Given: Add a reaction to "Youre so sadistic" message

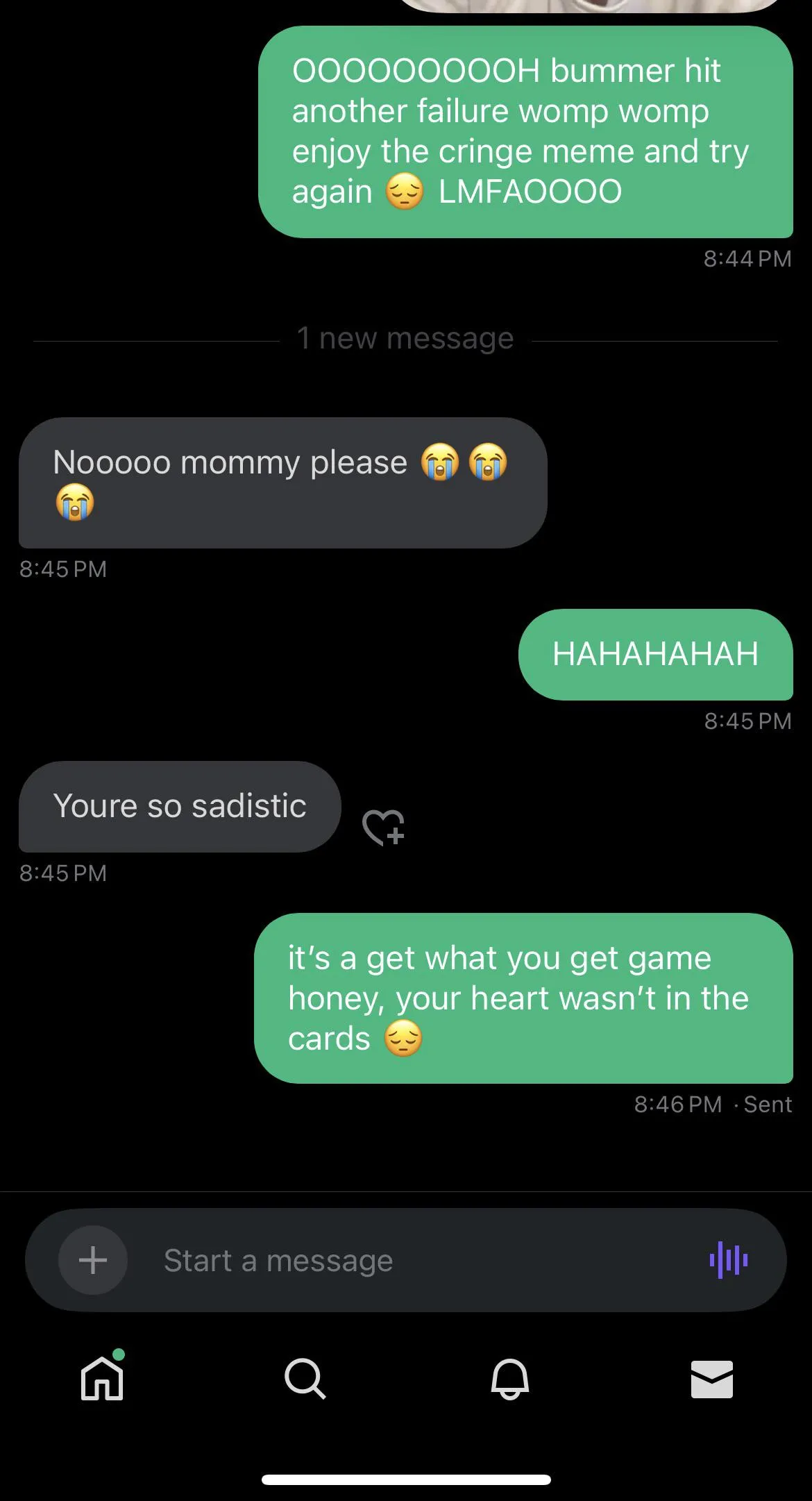Looking at the screenshot, I should [x=383, y=828].
